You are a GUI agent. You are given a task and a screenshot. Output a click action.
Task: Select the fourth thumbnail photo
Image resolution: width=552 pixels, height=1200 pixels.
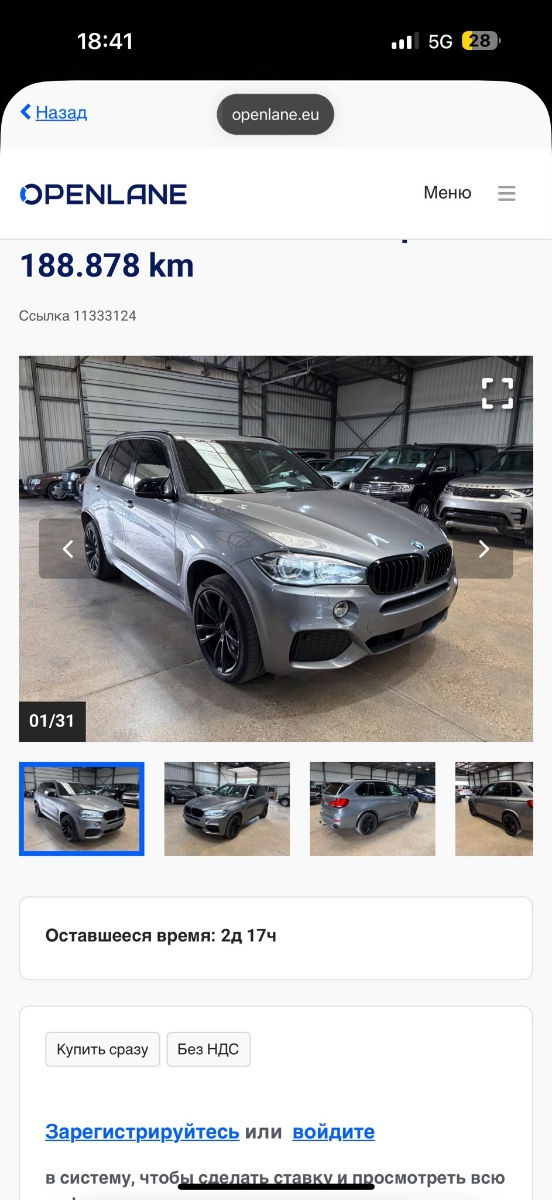[x=494, y=809]
